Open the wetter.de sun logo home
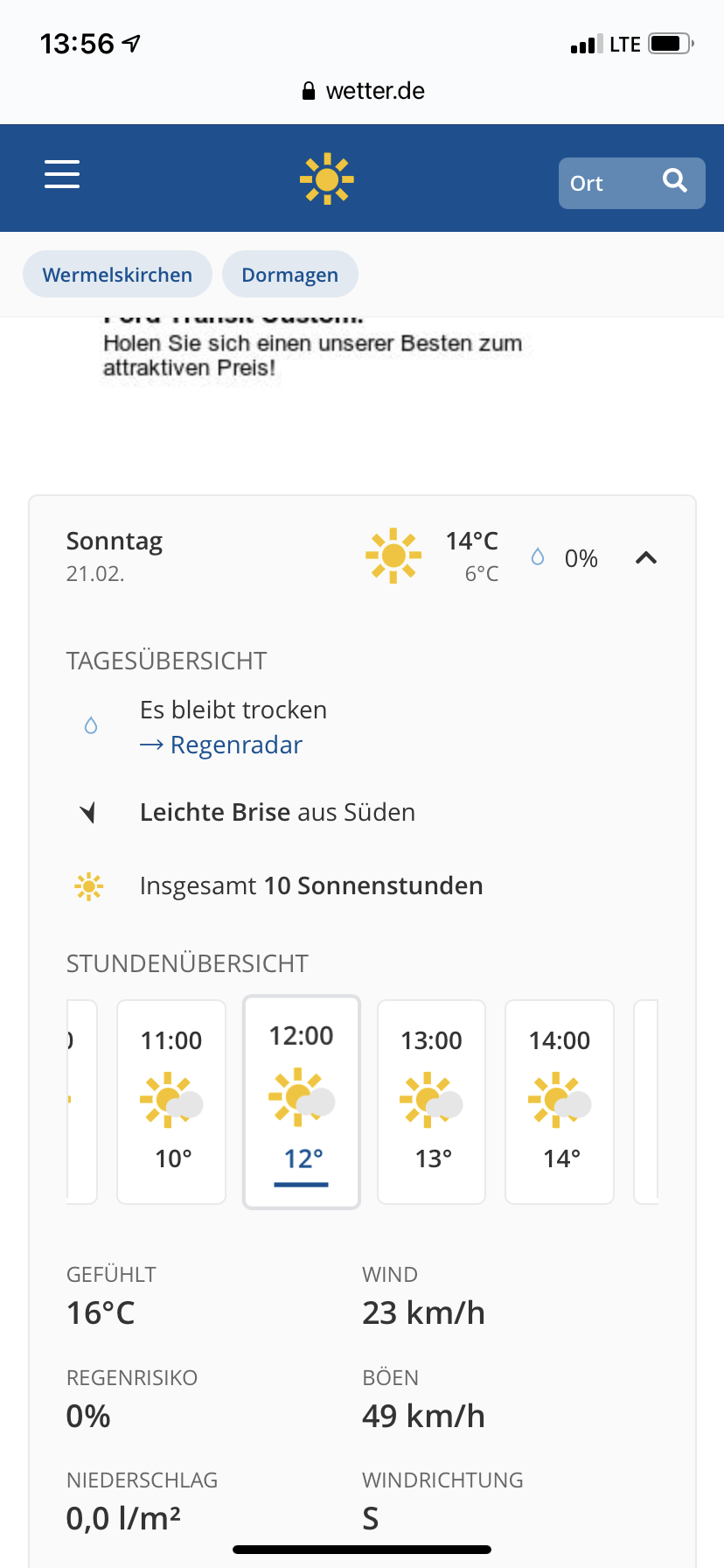Viewport: 724px width, 1568px height. coord(326,178)
